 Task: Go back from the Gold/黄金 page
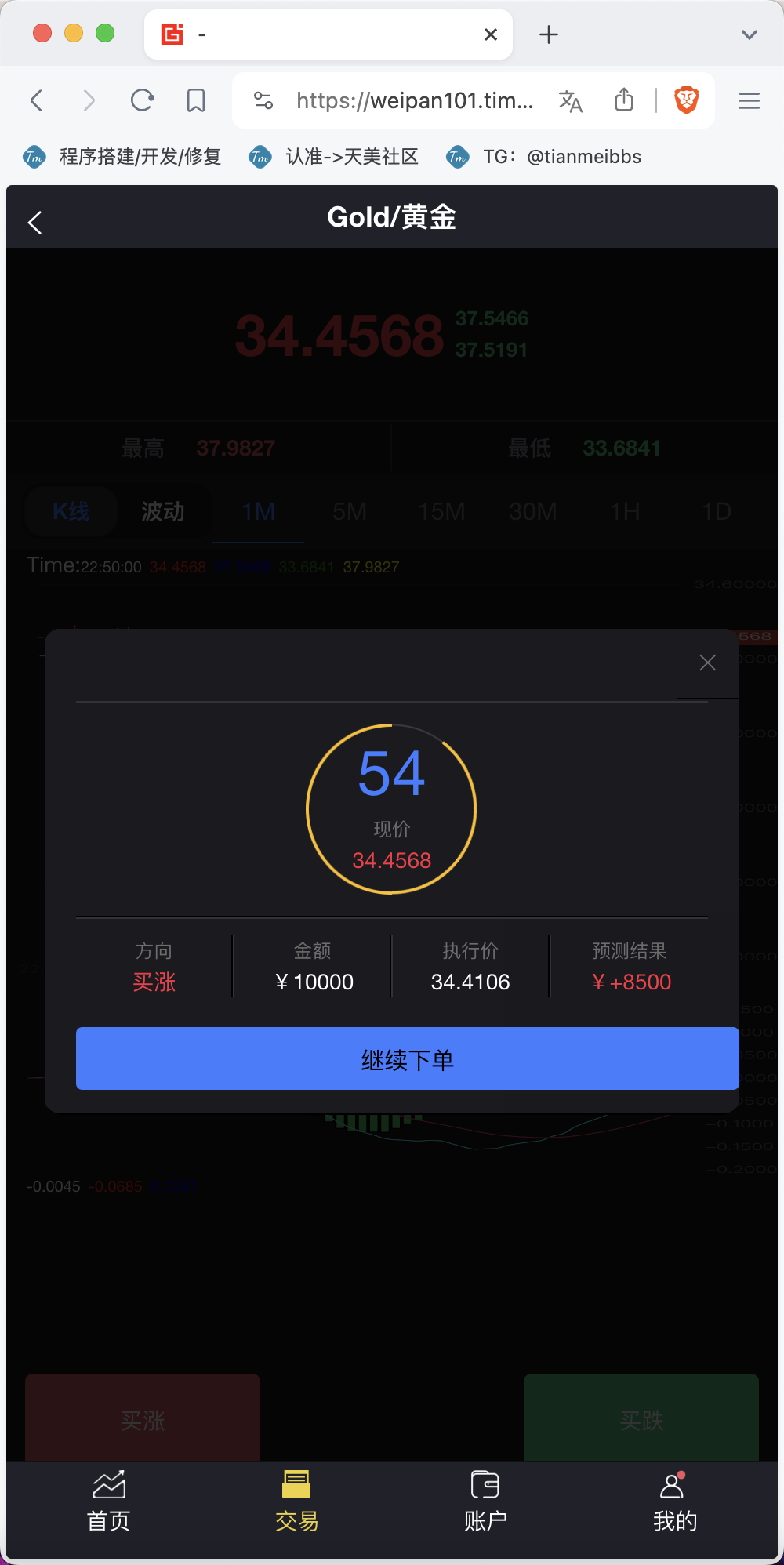[x=34, y=223]
